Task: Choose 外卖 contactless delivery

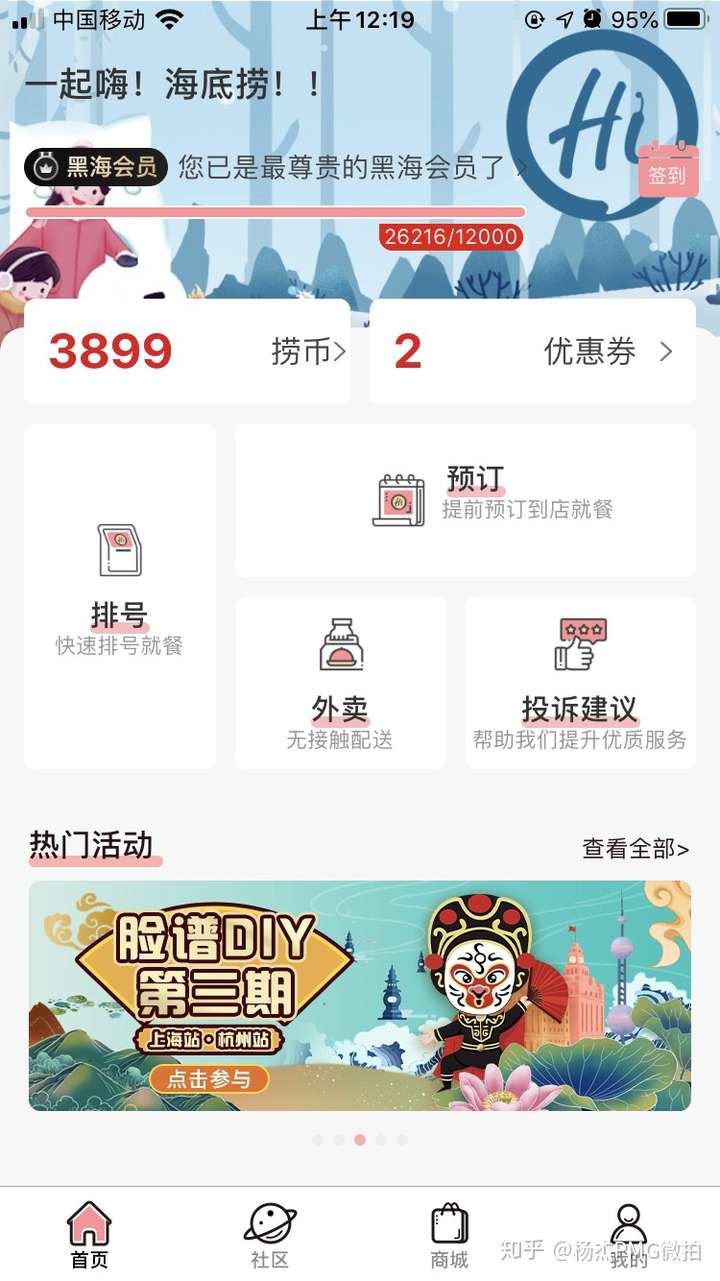Action: tap(340, 683)
